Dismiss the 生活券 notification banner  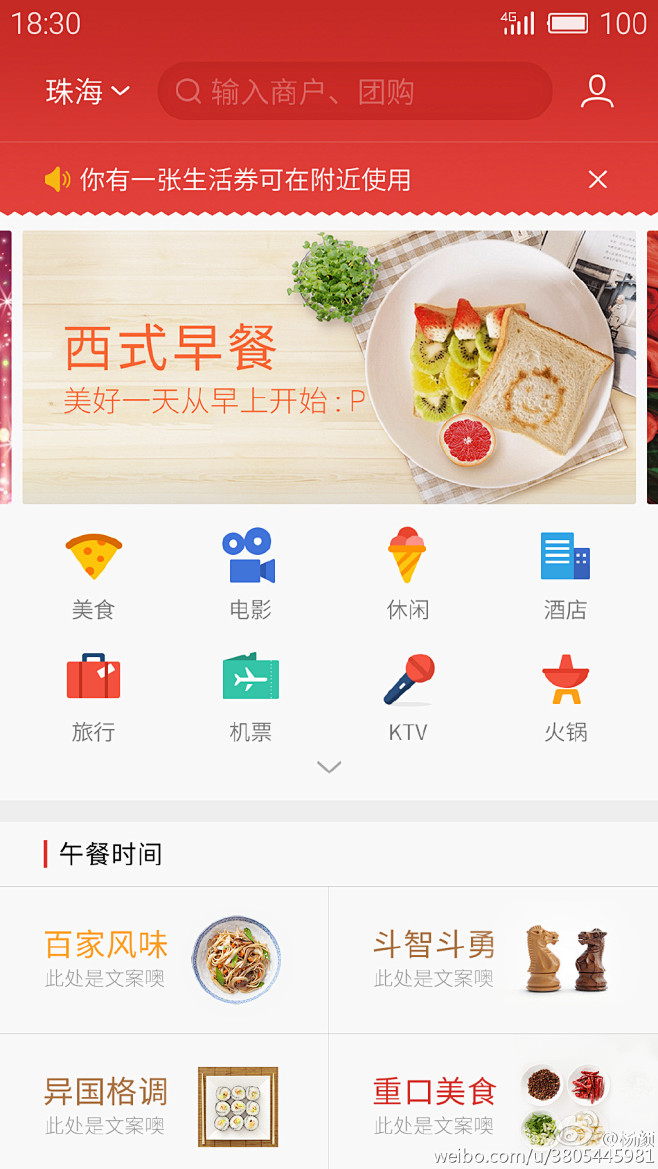pos(598,179)
